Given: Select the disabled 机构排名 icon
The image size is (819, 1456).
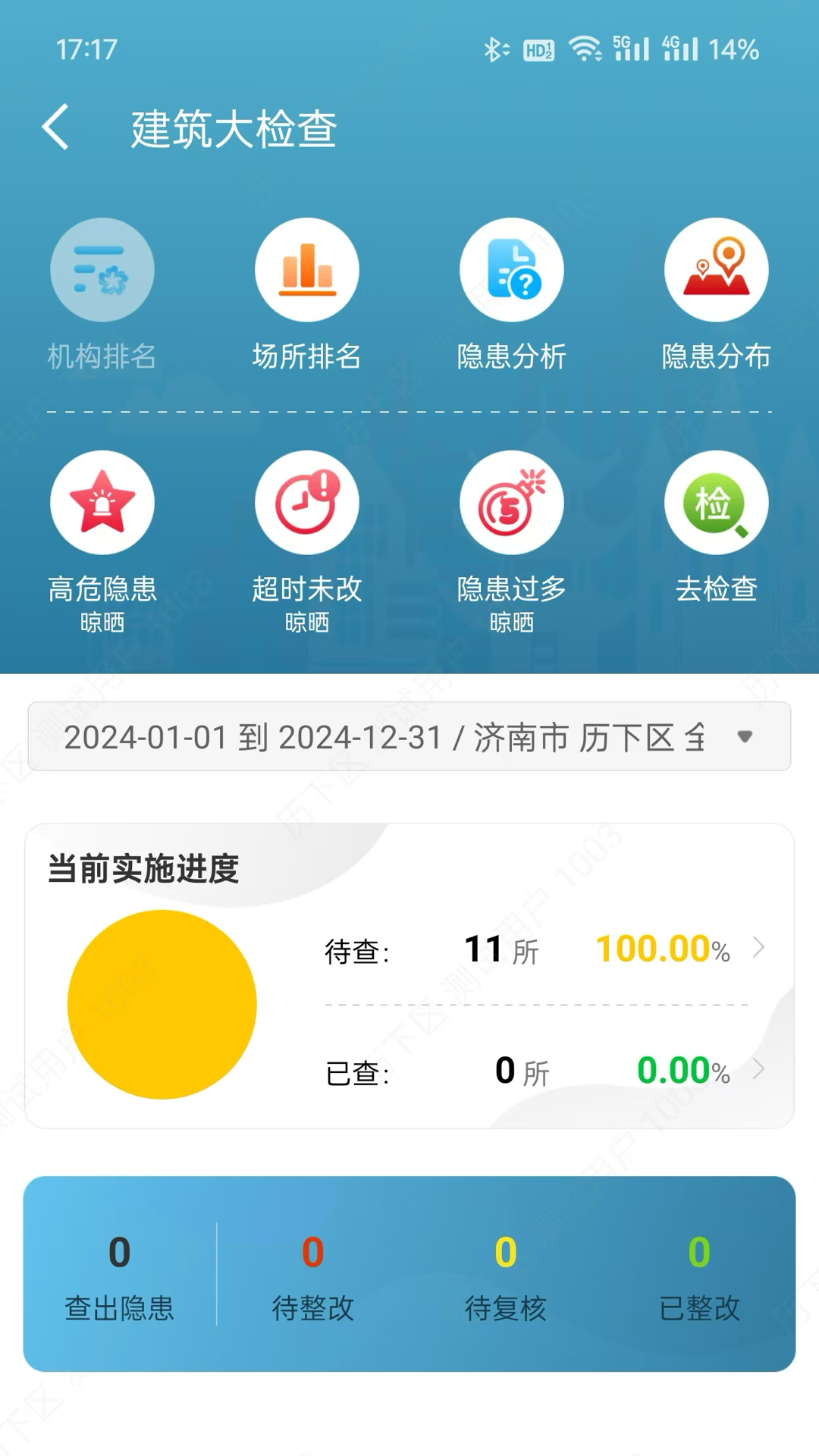Looking at the screenshot, I should tap(102, 295).
